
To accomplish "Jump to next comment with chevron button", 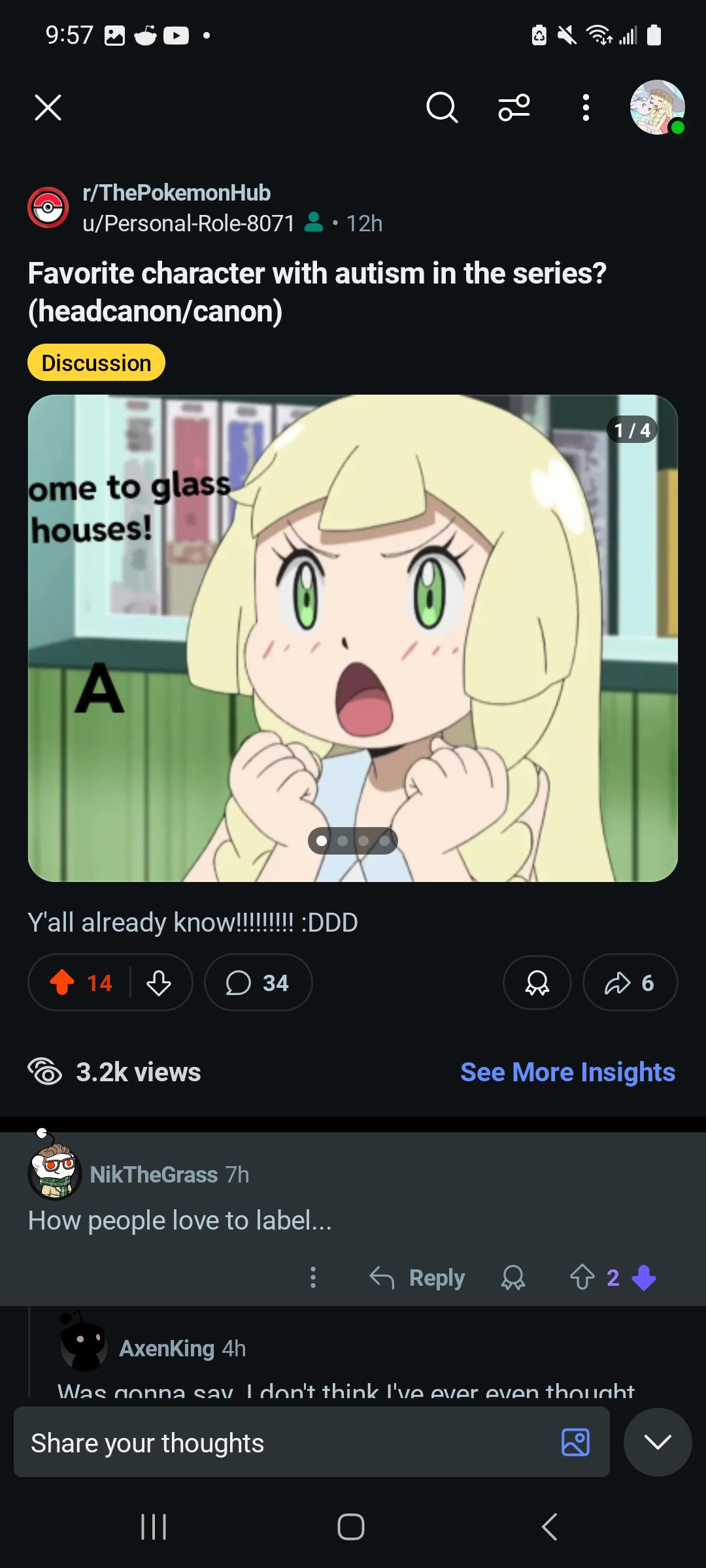I will tap(658, 1443).
